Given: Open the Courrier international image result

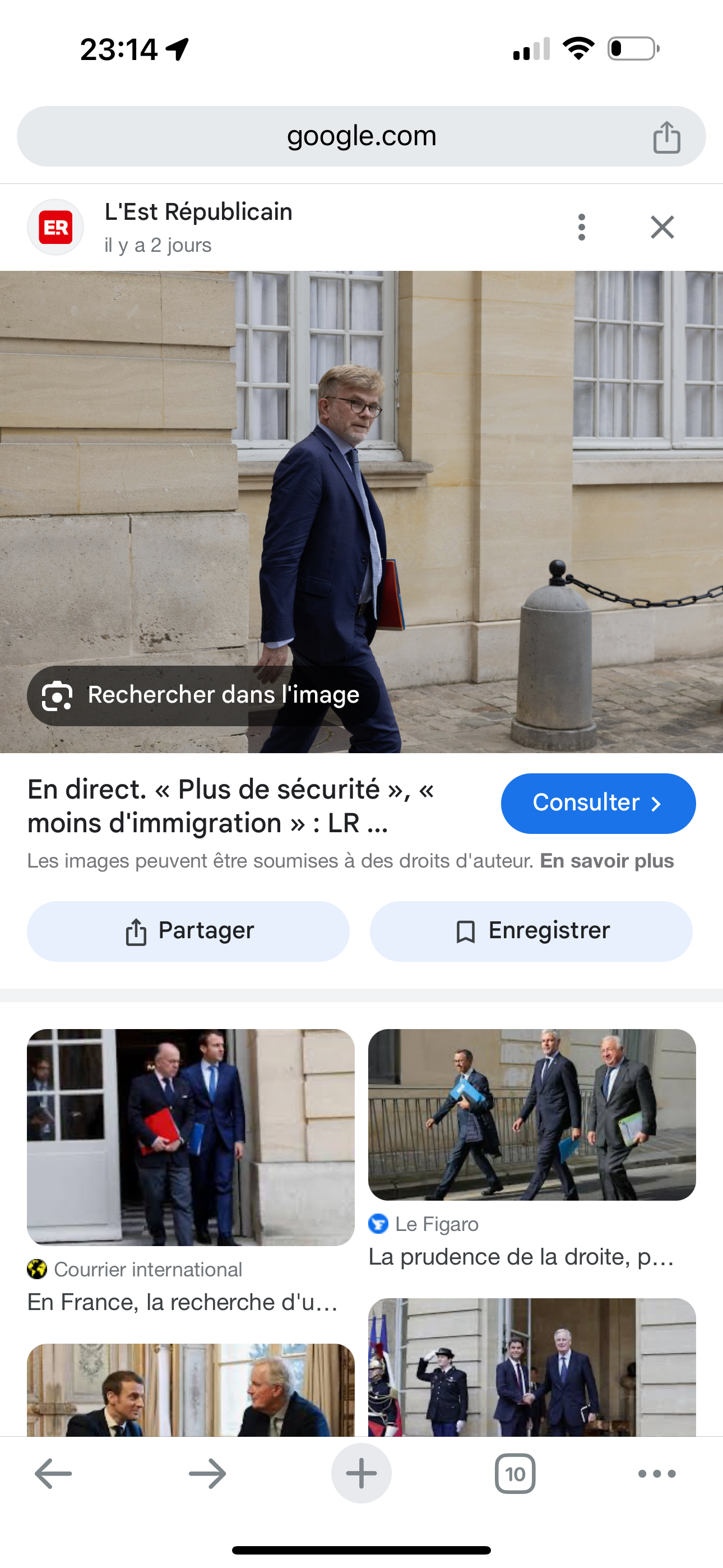Looking at the screenshot, I should point(191,1137).
